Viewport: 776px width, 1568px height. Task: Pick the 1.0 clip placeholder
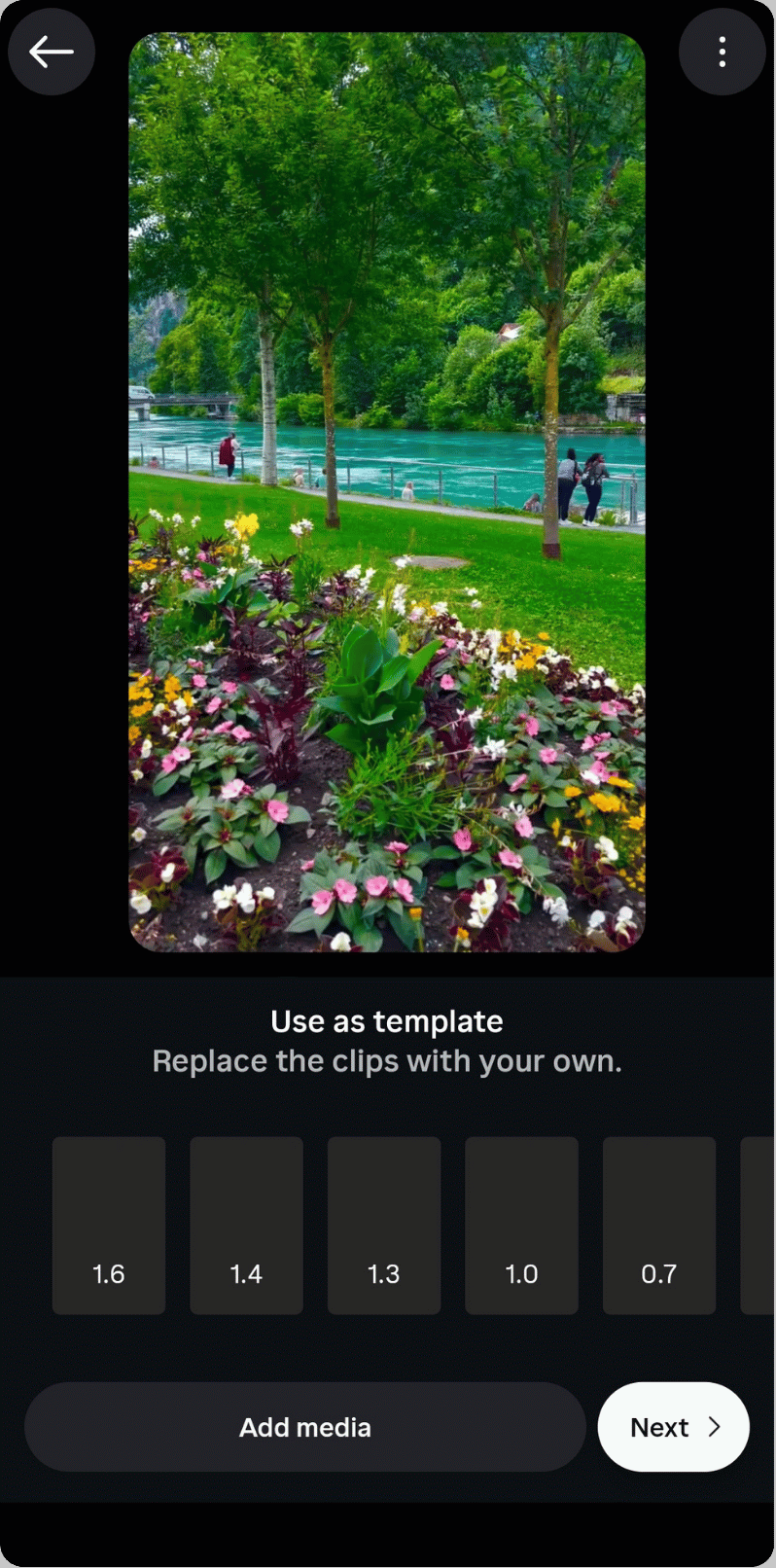tap(521, 1225)
